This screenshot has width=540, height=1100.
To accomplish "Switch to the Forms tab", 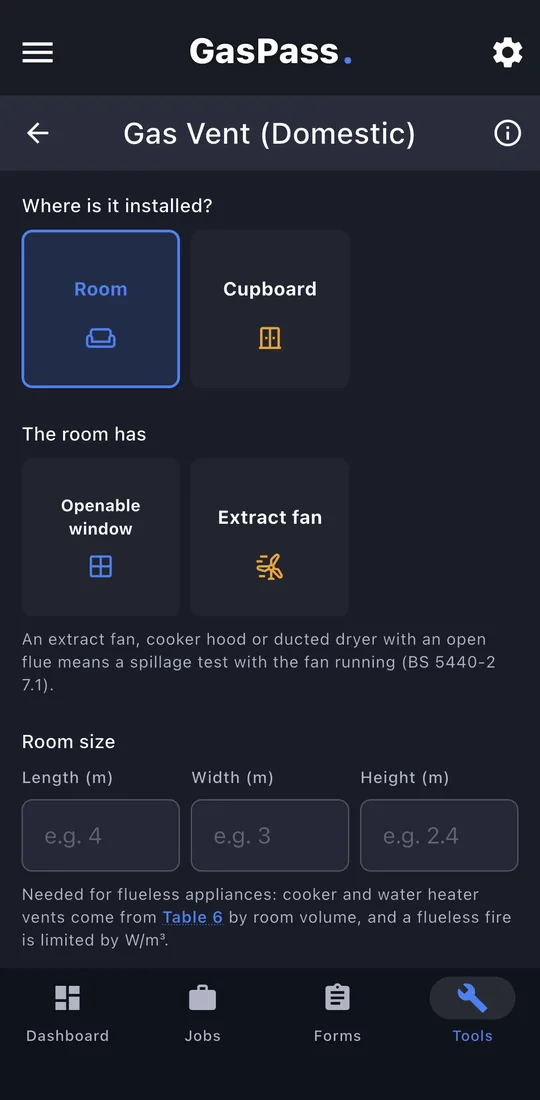I will 337,1012.
